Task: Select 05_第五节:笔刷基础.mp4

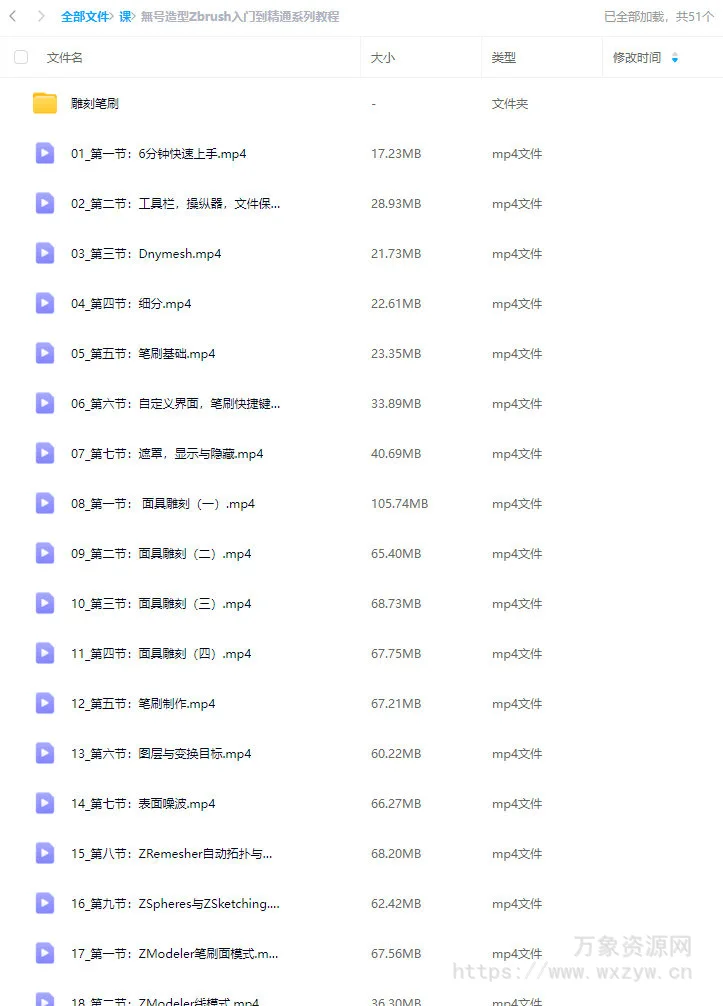Action: point(143,354)
